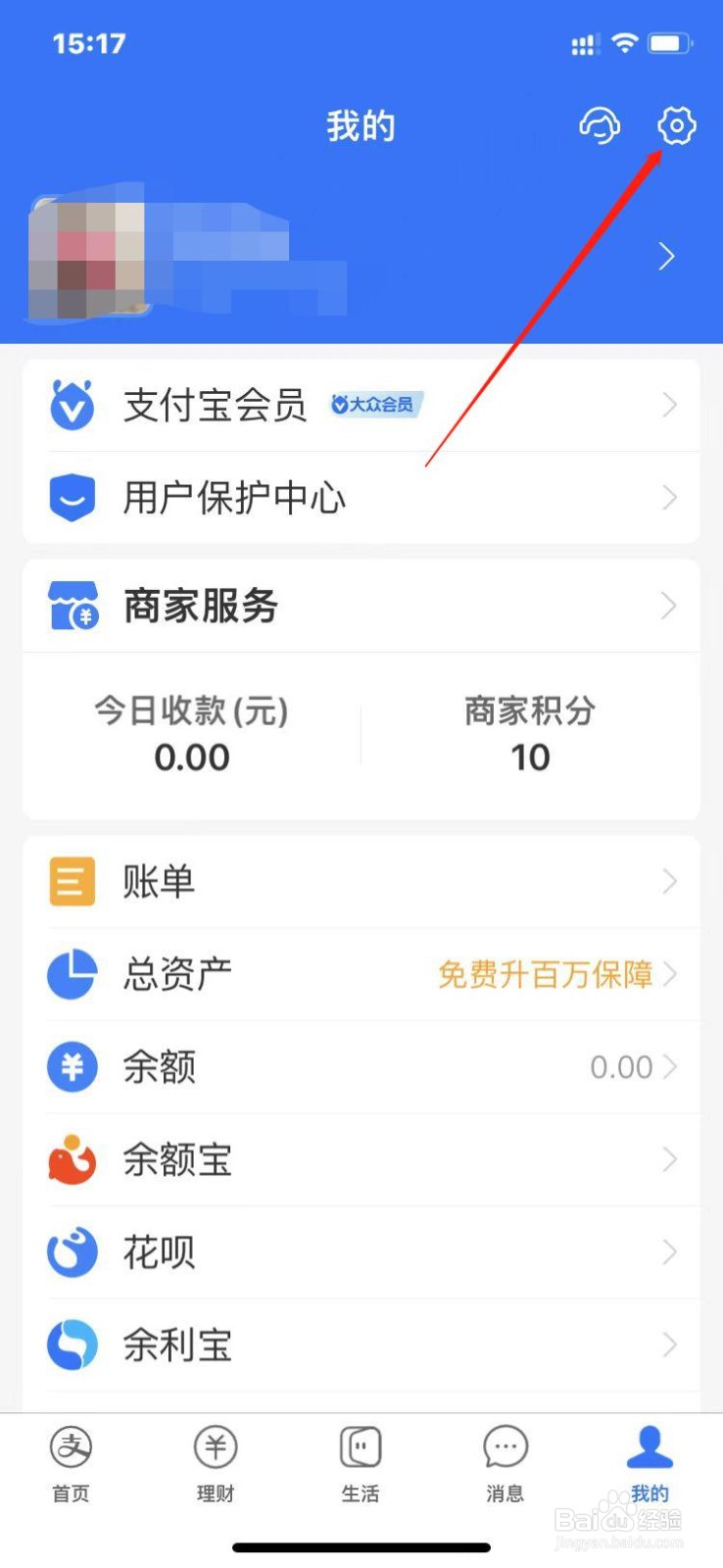Open the 余额 balance row
The width and height of the screenshot is (723, 1568).
361,1066
